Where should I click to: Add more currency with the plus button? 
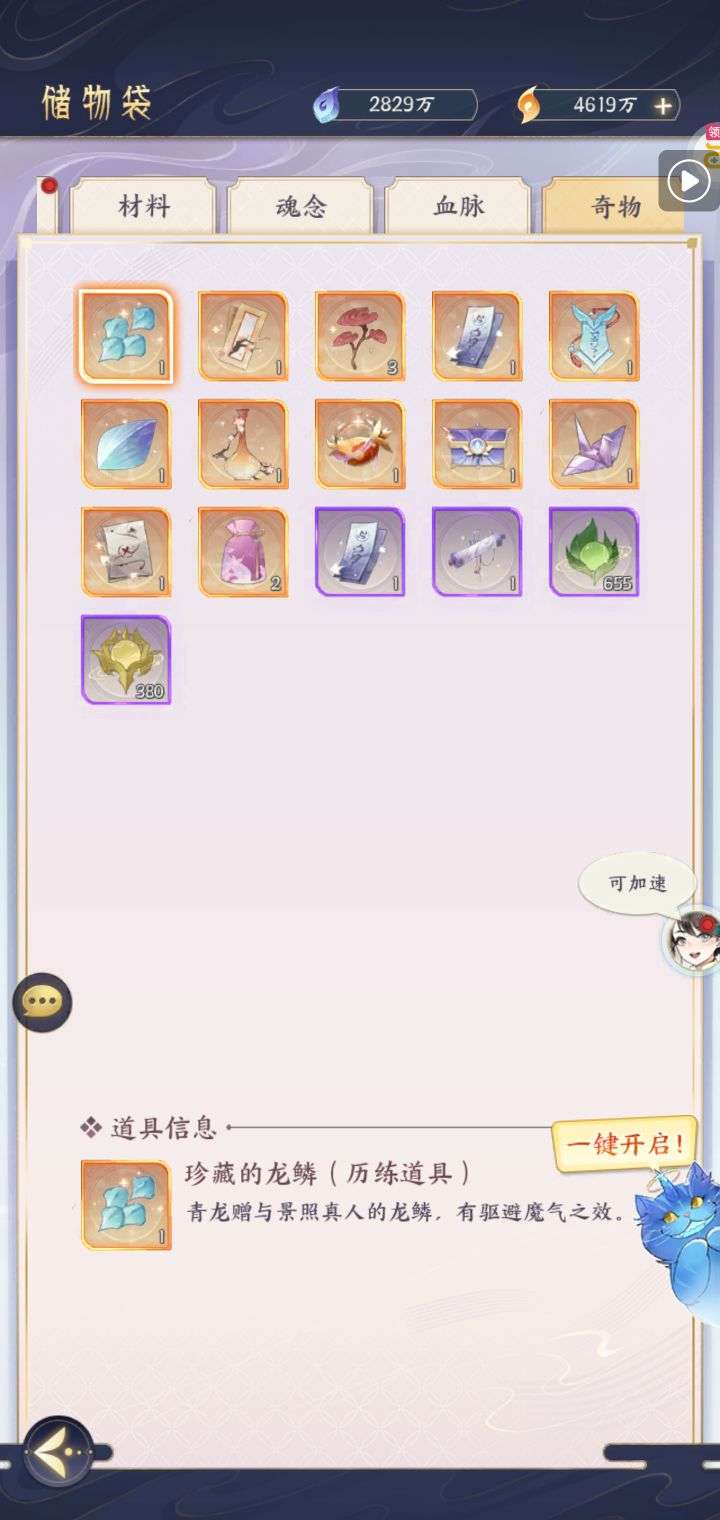pyautogui.click(x=663, y=105)
